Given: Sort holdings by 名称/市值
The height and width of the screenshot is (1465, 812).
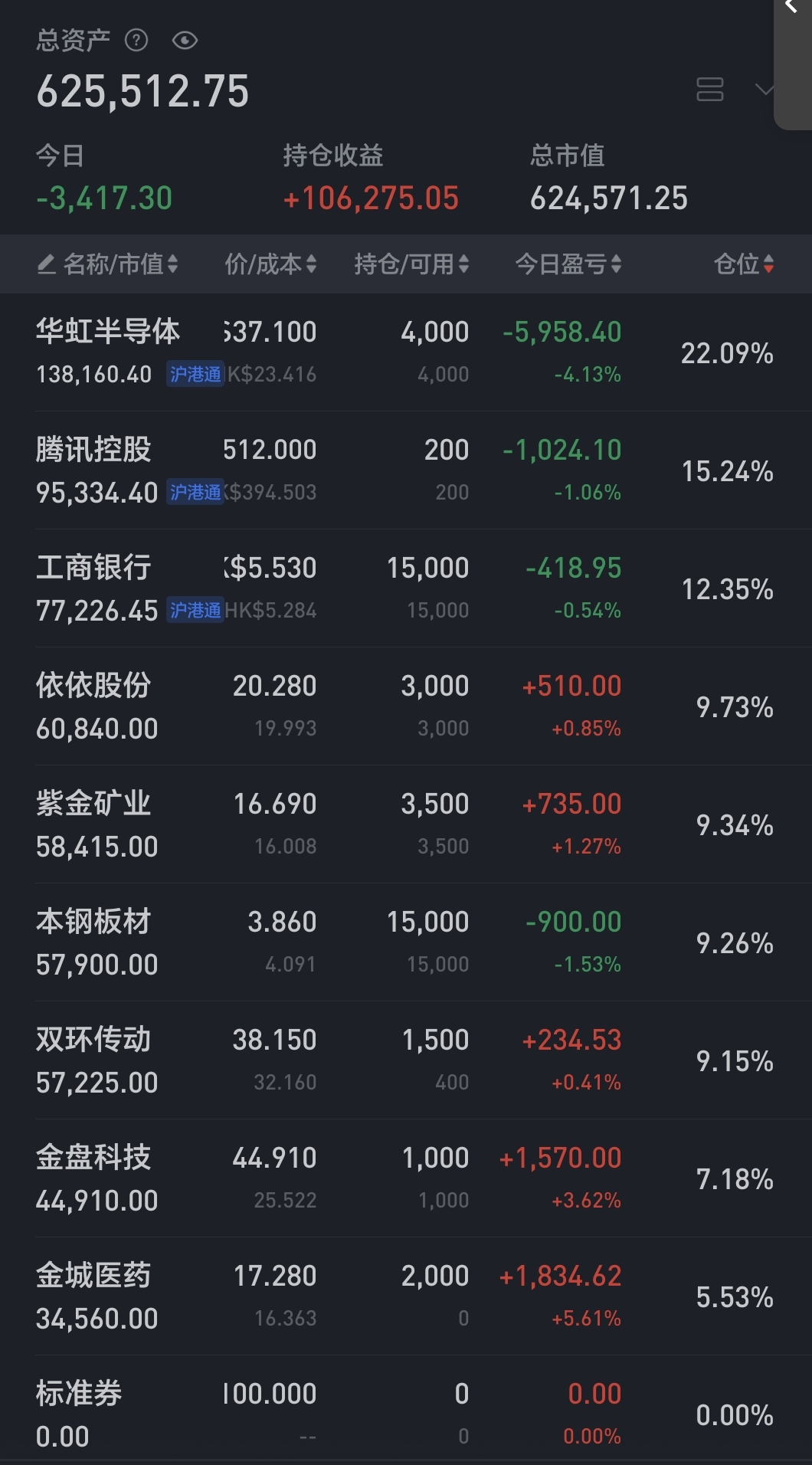Looking at the screenshot, I should click(108, 264).
